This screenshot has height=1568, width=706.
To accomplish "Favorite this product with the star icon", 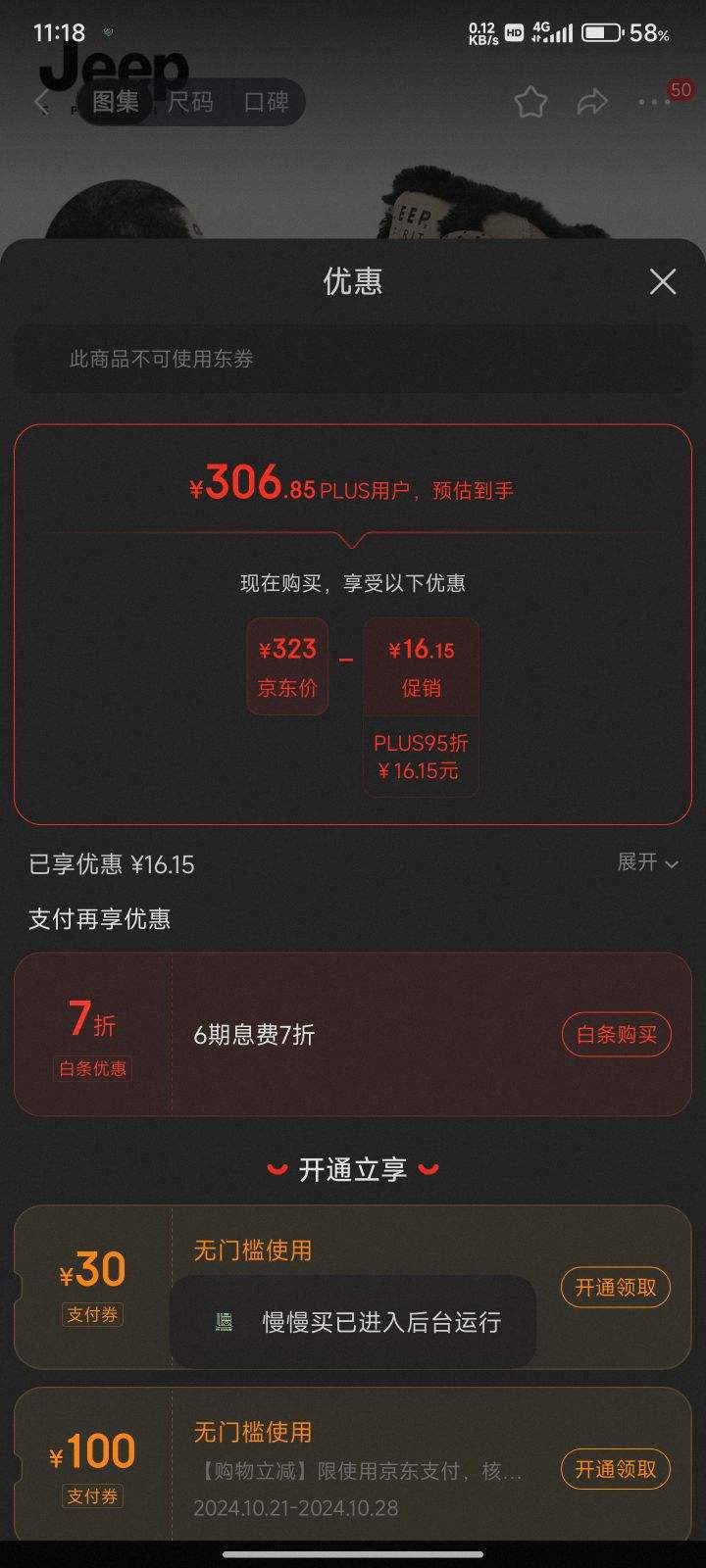I will coord(530,102).
